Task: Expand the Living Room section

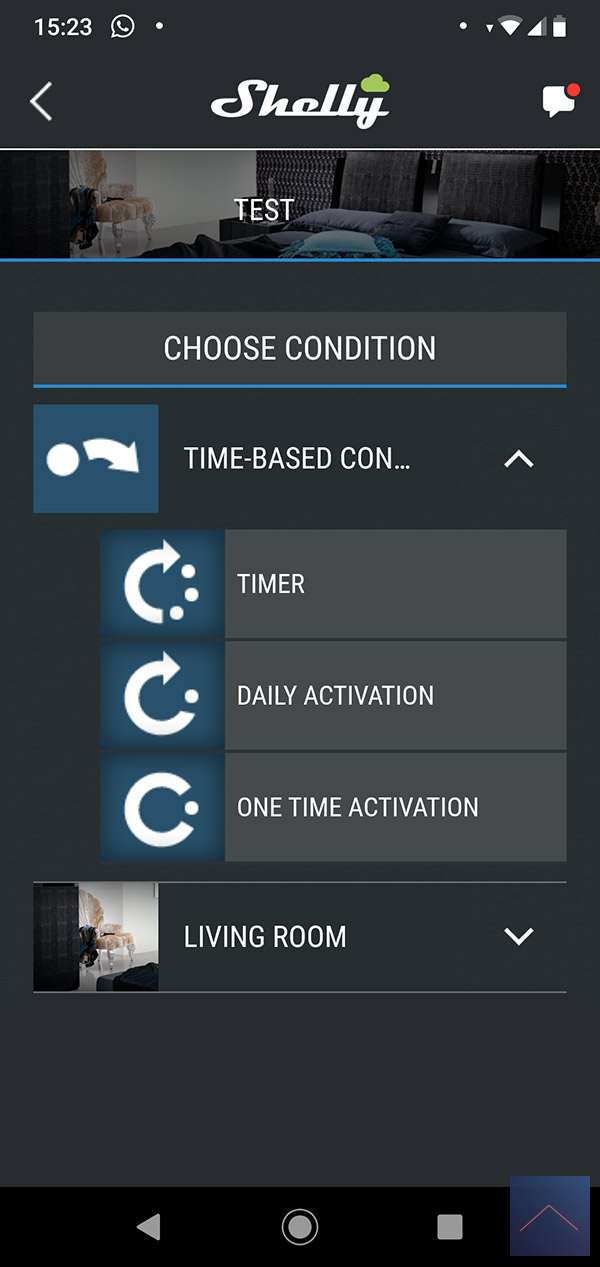Action: (518, 936)
